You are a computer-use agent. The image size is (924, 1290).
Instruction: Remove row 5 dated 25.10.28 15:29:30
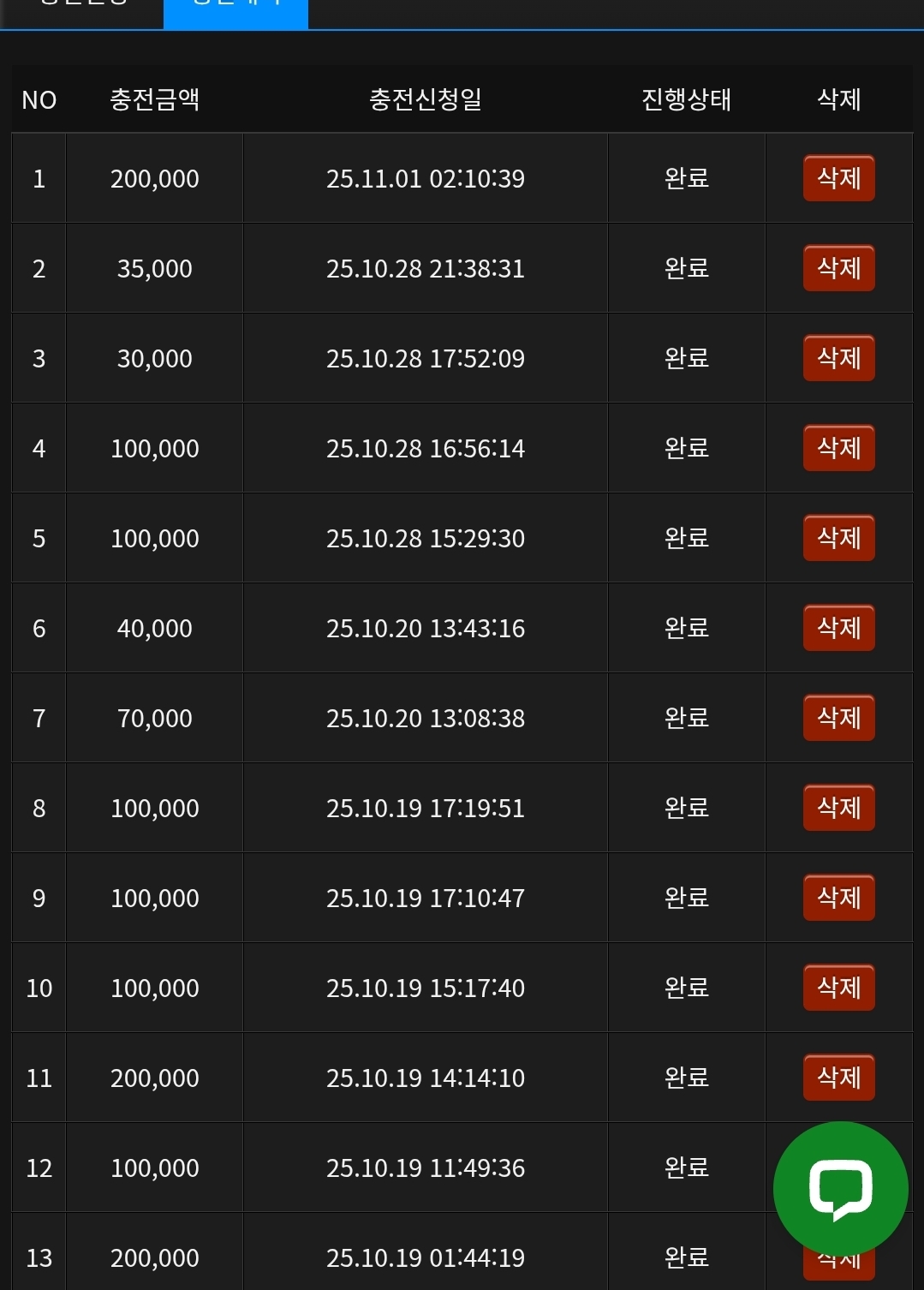[838, 538]
